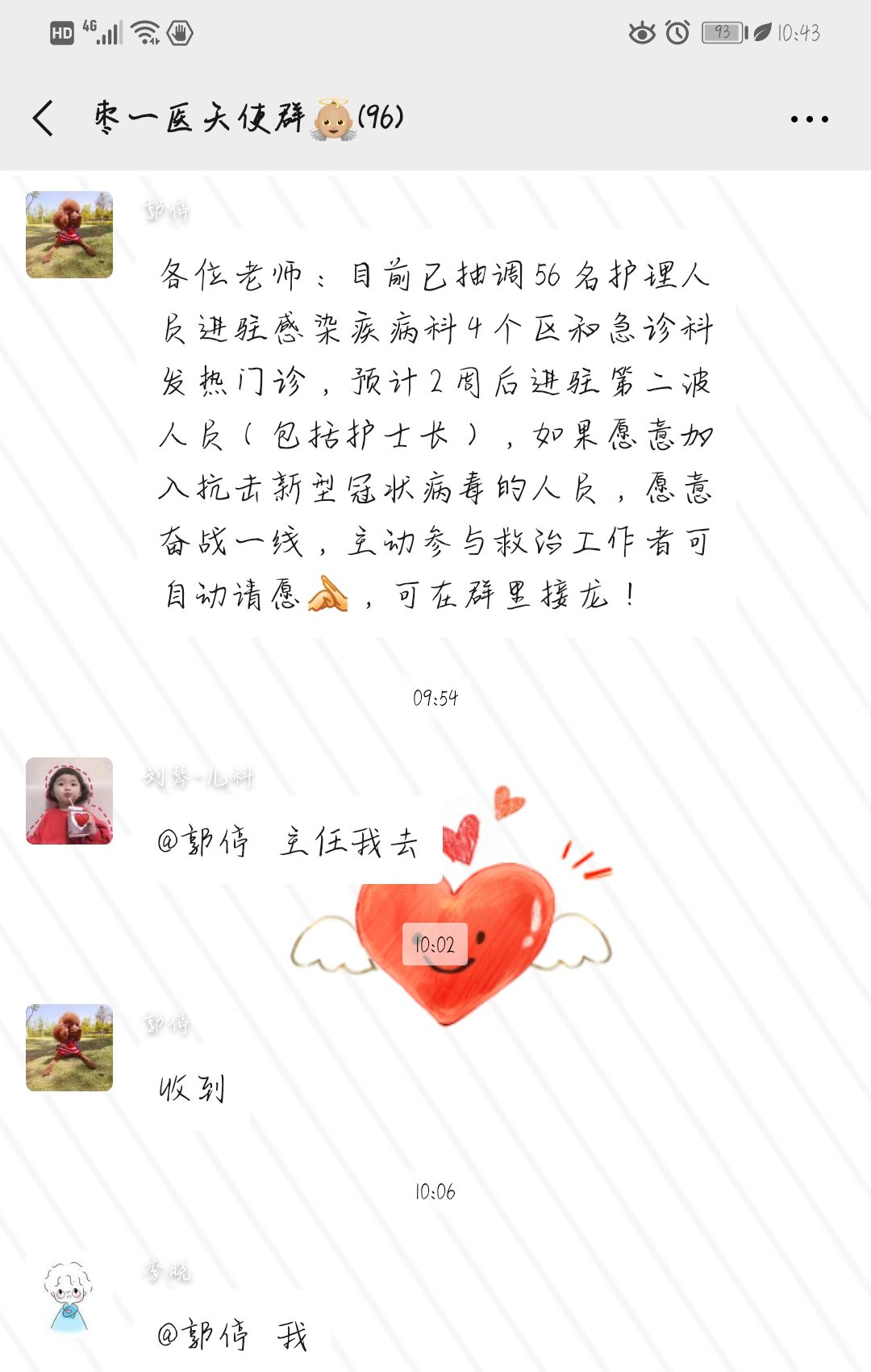Screen dimensions: 871x1372
Task: Open 李晓's cartoon avatar profile
Action: pos(69,1297)
